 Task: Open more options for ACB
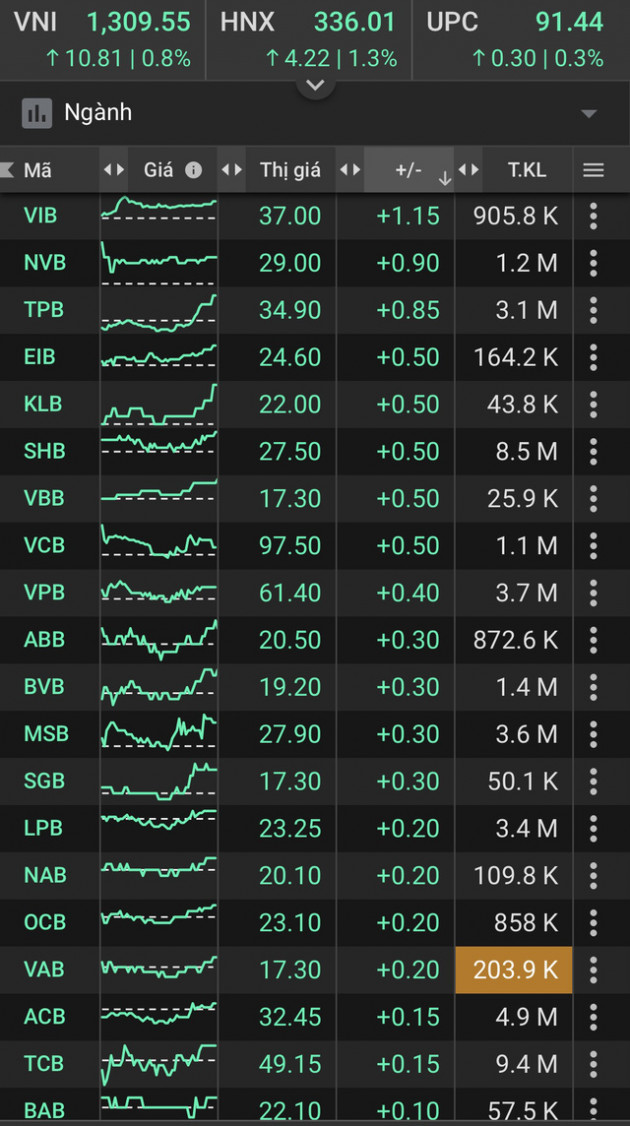tap(593, 1016)
